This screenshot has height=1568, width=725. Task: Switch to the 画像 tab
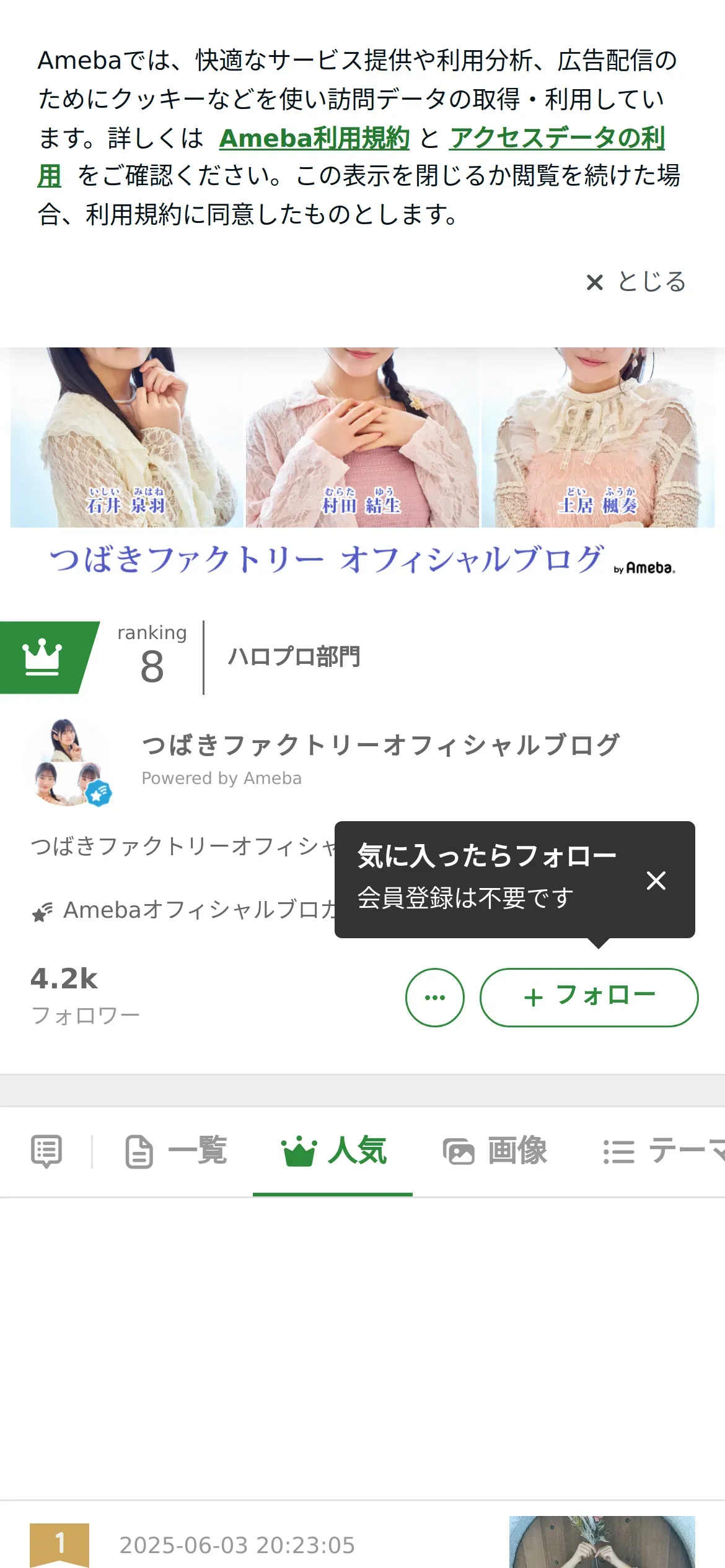click(494, 1151)
